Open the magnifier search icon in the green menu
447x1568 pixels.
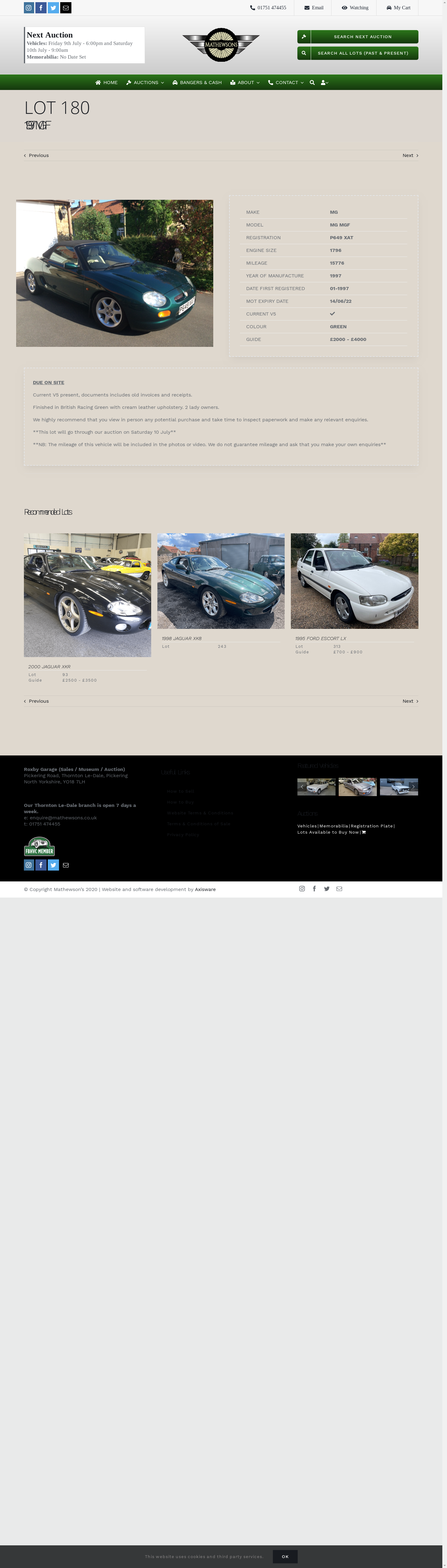(x=312, y=82)
